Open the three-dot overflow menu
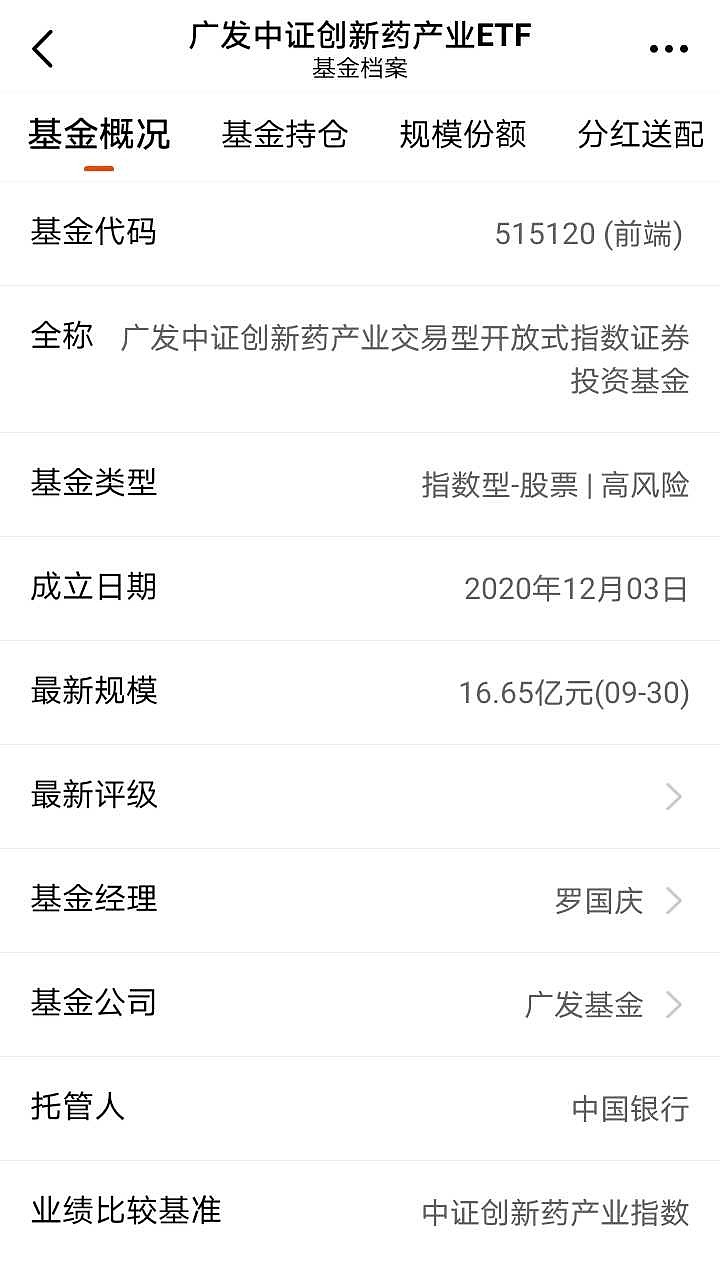 click(668, 49)
